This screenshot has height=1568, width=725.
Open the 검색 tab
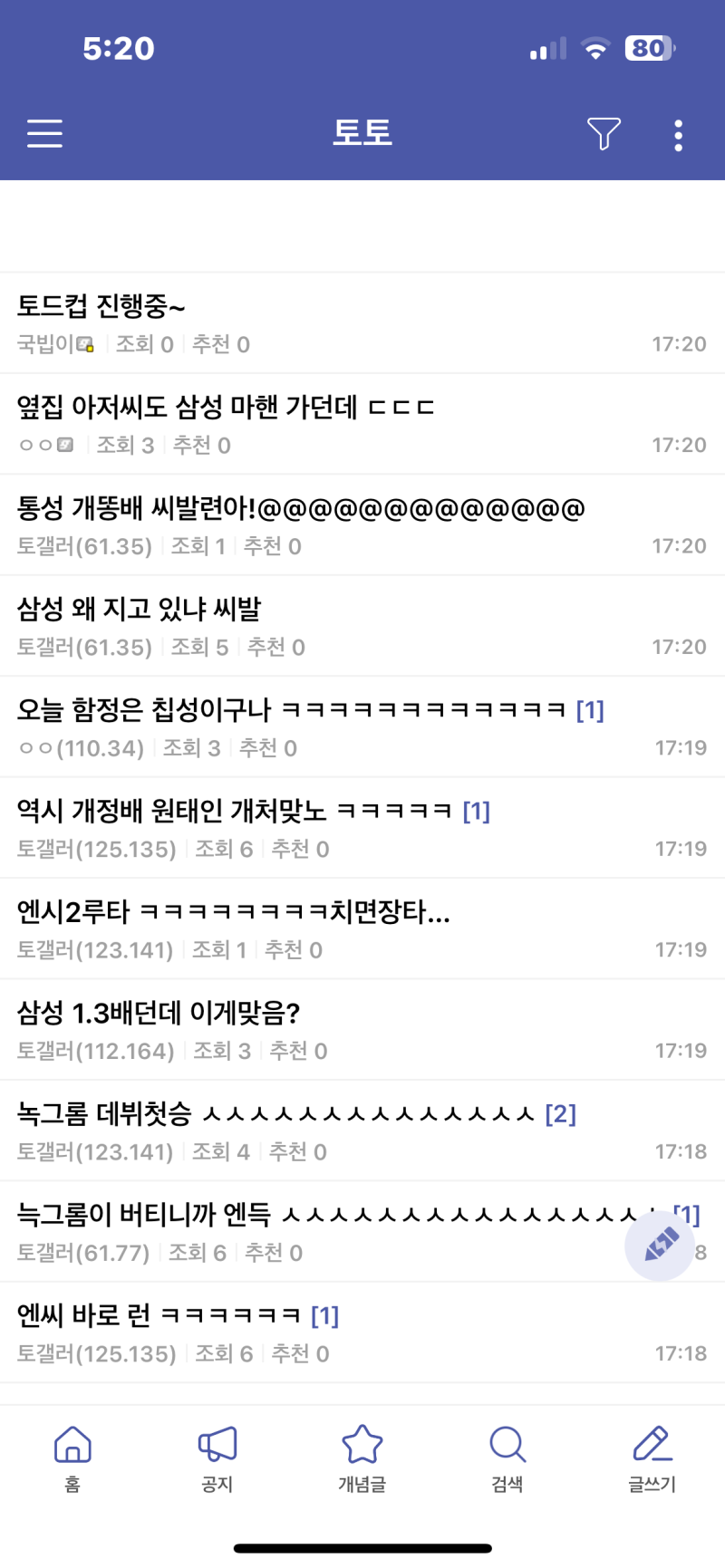507,1457
